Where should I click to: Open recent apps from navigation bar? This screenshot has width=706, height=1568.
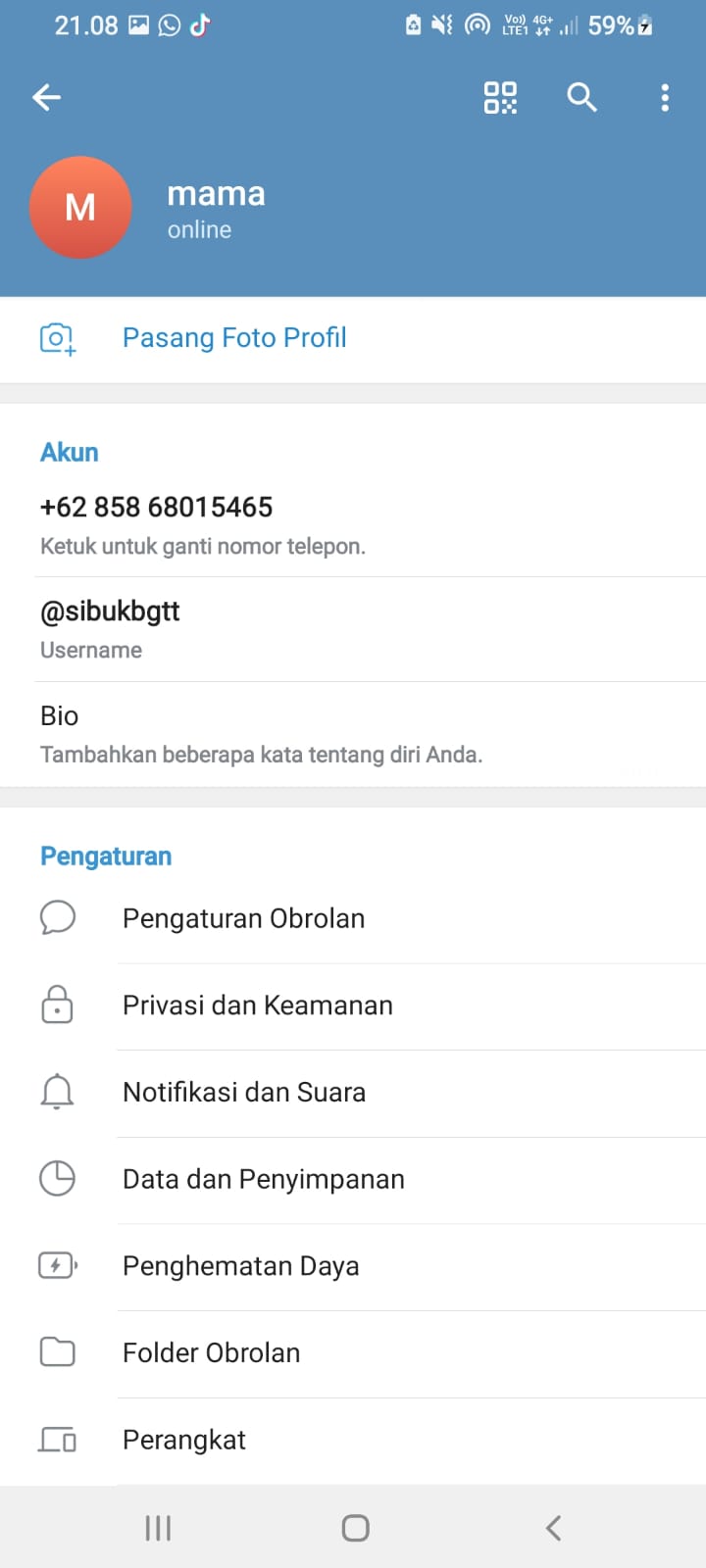[158, 1528]
